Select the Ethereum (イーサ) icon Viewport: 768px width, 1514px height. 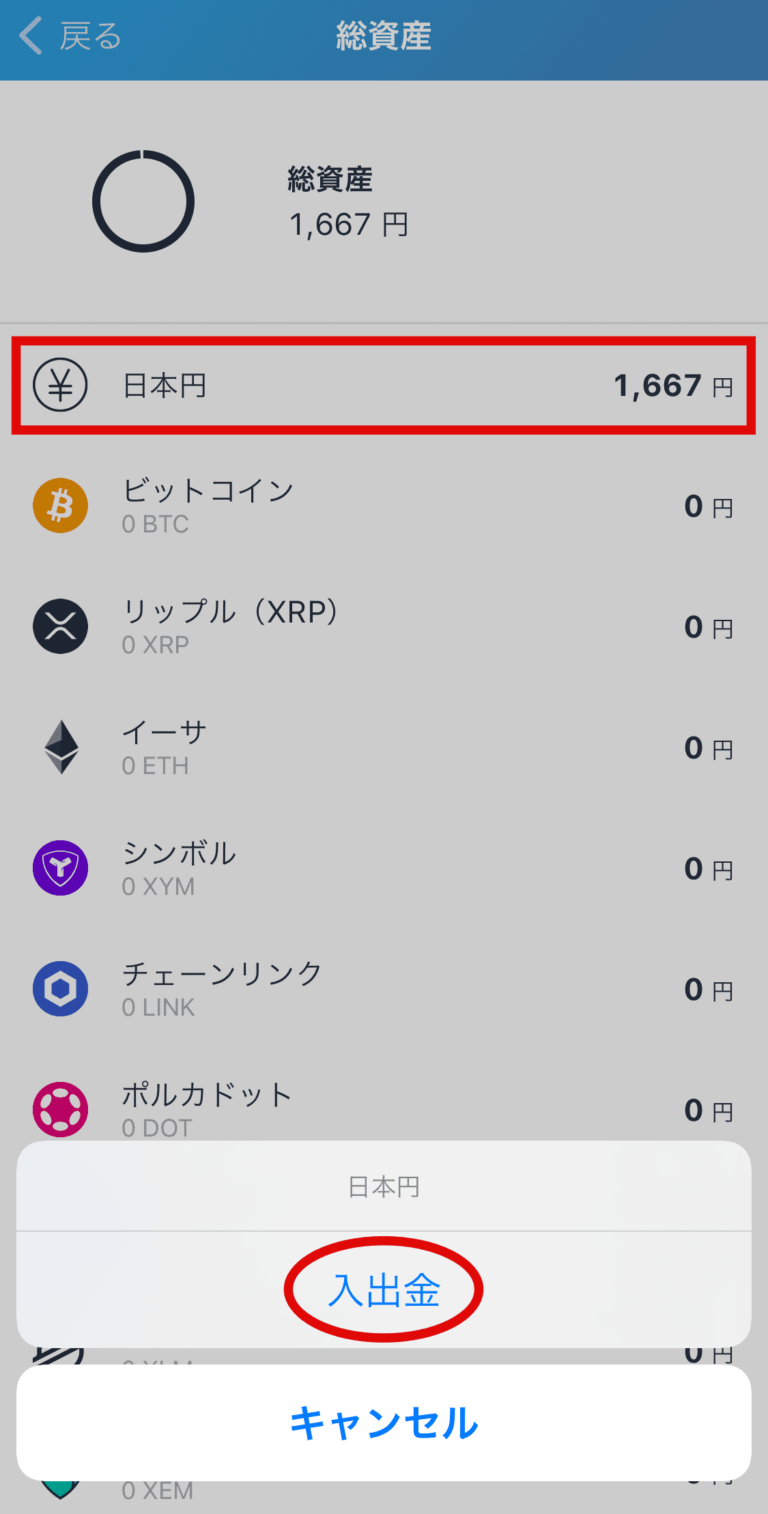pos(60,747)
